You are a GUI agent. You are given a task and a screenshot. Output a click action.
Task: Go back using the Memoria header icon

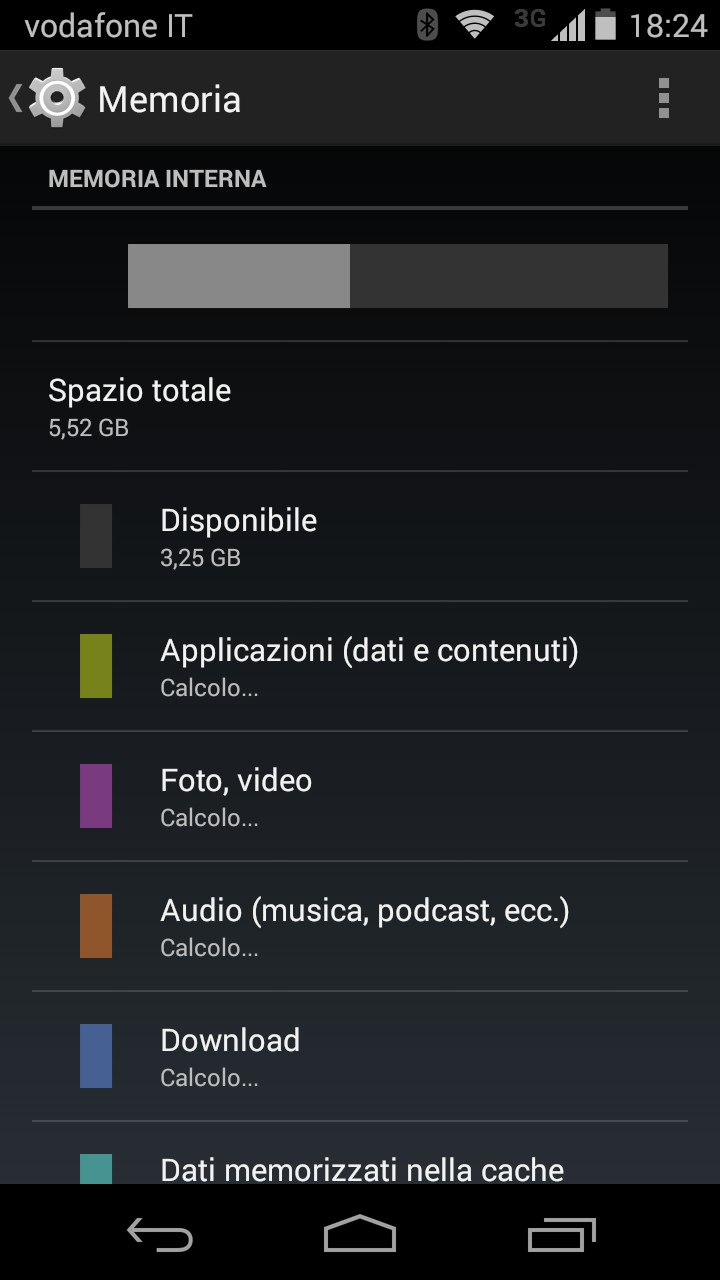coord(48,98)
